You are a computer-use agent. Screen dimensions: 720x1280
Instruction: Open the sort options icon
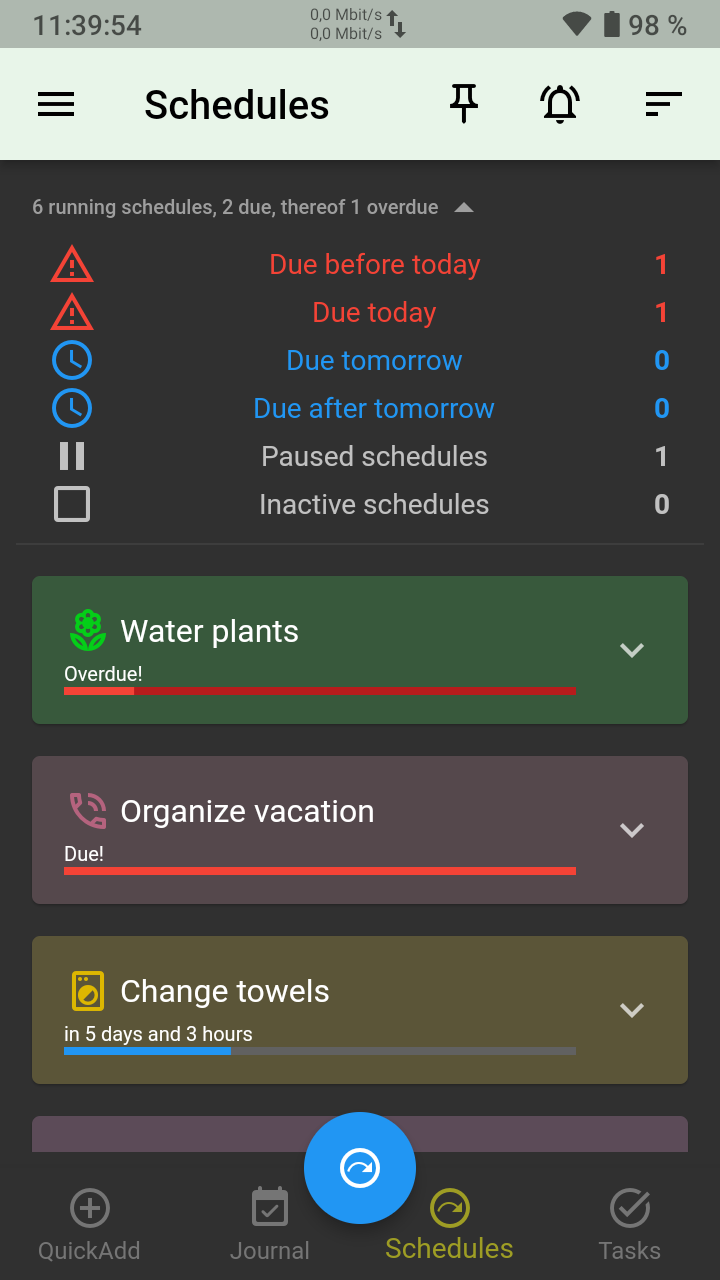point(663,104)
